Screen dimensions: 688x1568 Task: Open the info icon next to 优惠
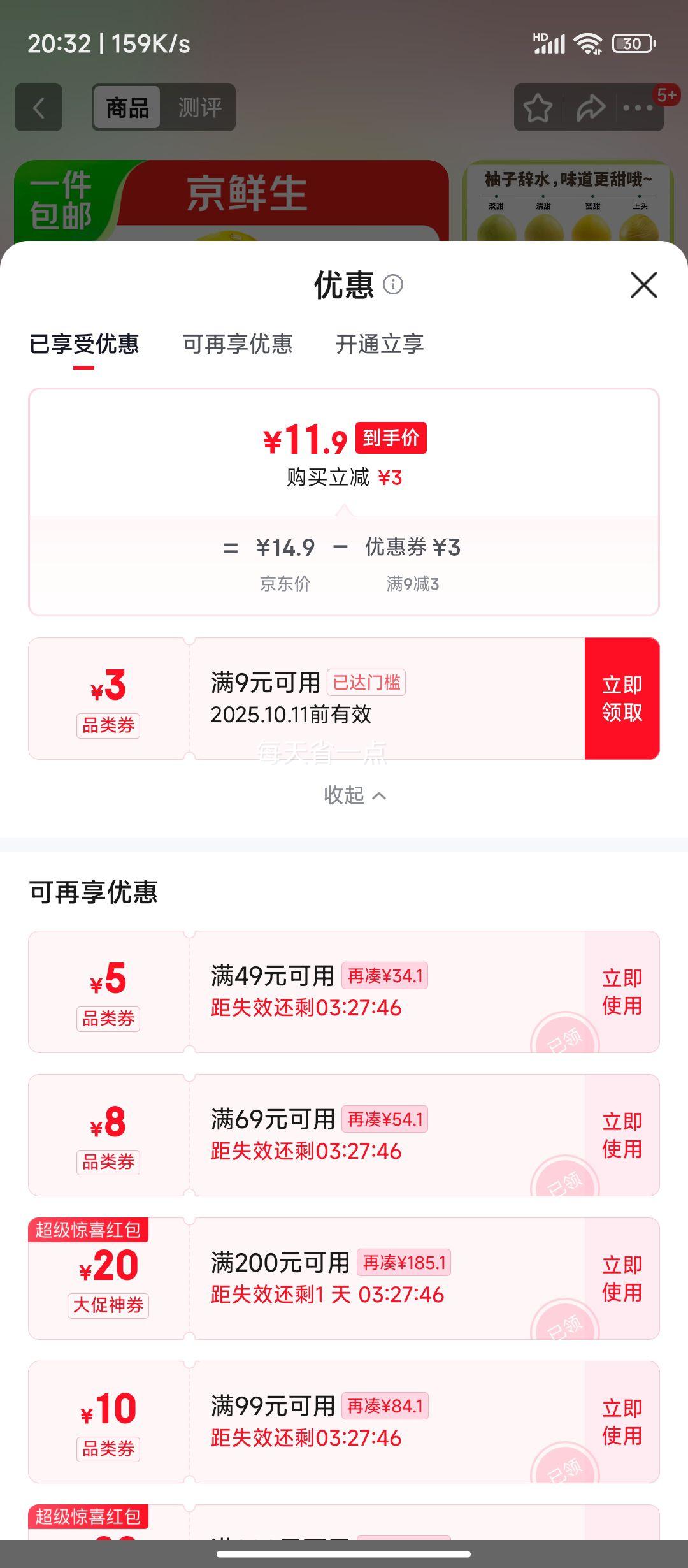[x=393, y=284]
